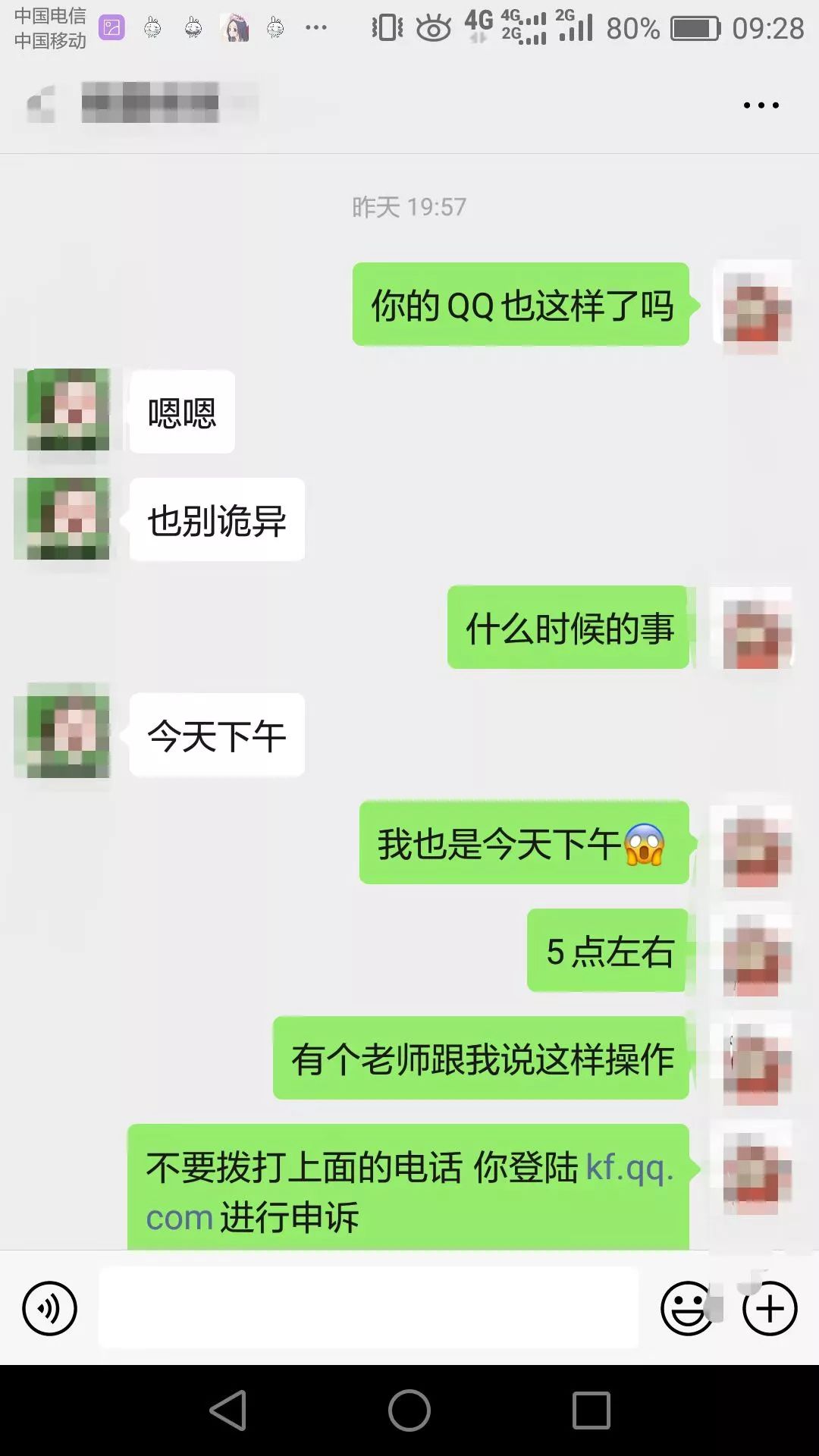
Task: Tap the message text field
Action: click(x=369, y=1308)
